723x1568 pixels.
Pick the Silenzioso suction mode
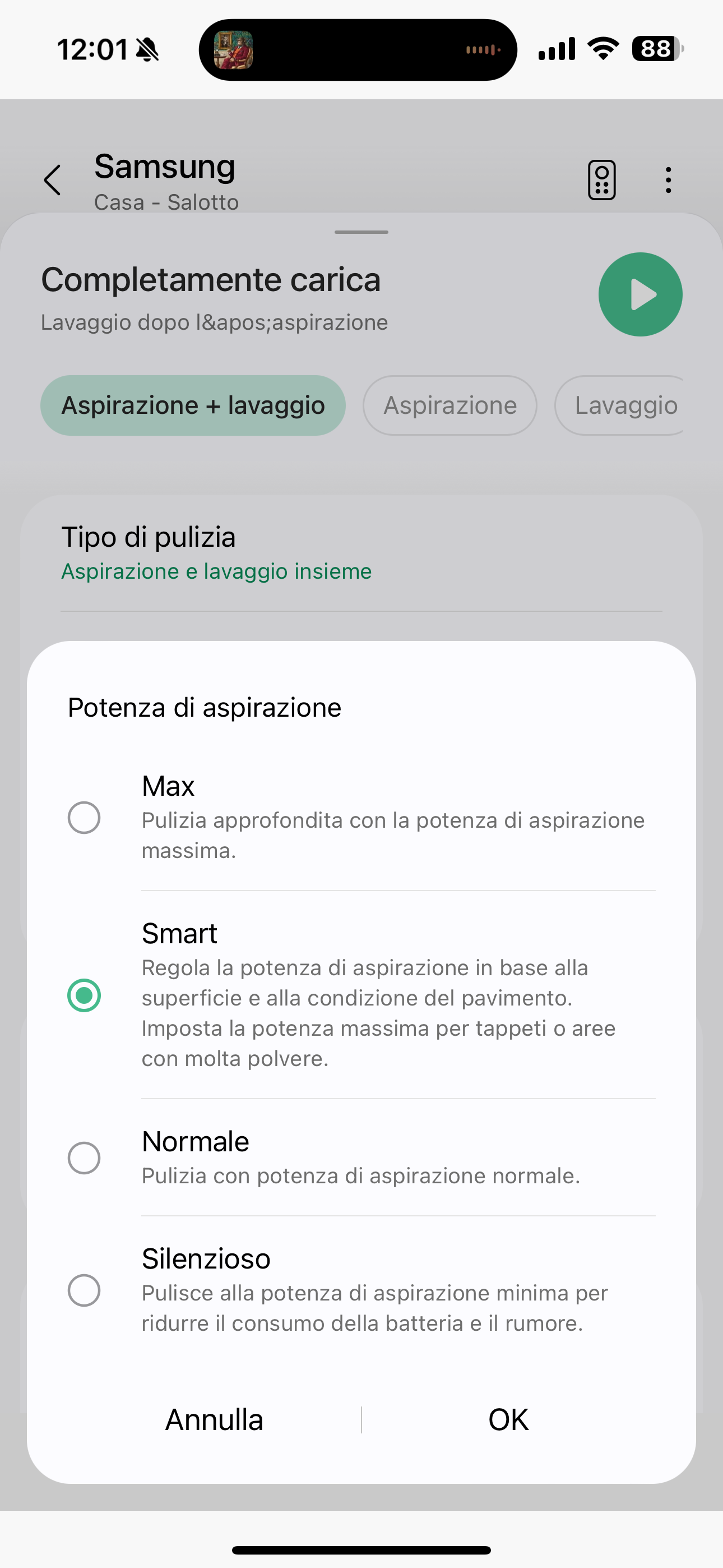[x=361, y=1289]
